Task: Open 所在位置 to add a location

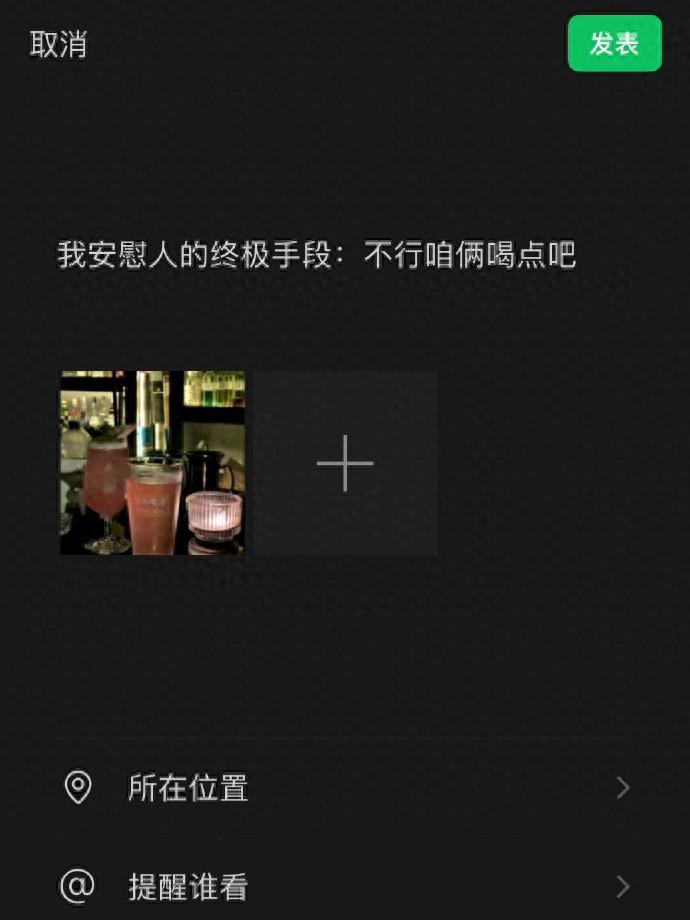Action: (x=344, y=788)
